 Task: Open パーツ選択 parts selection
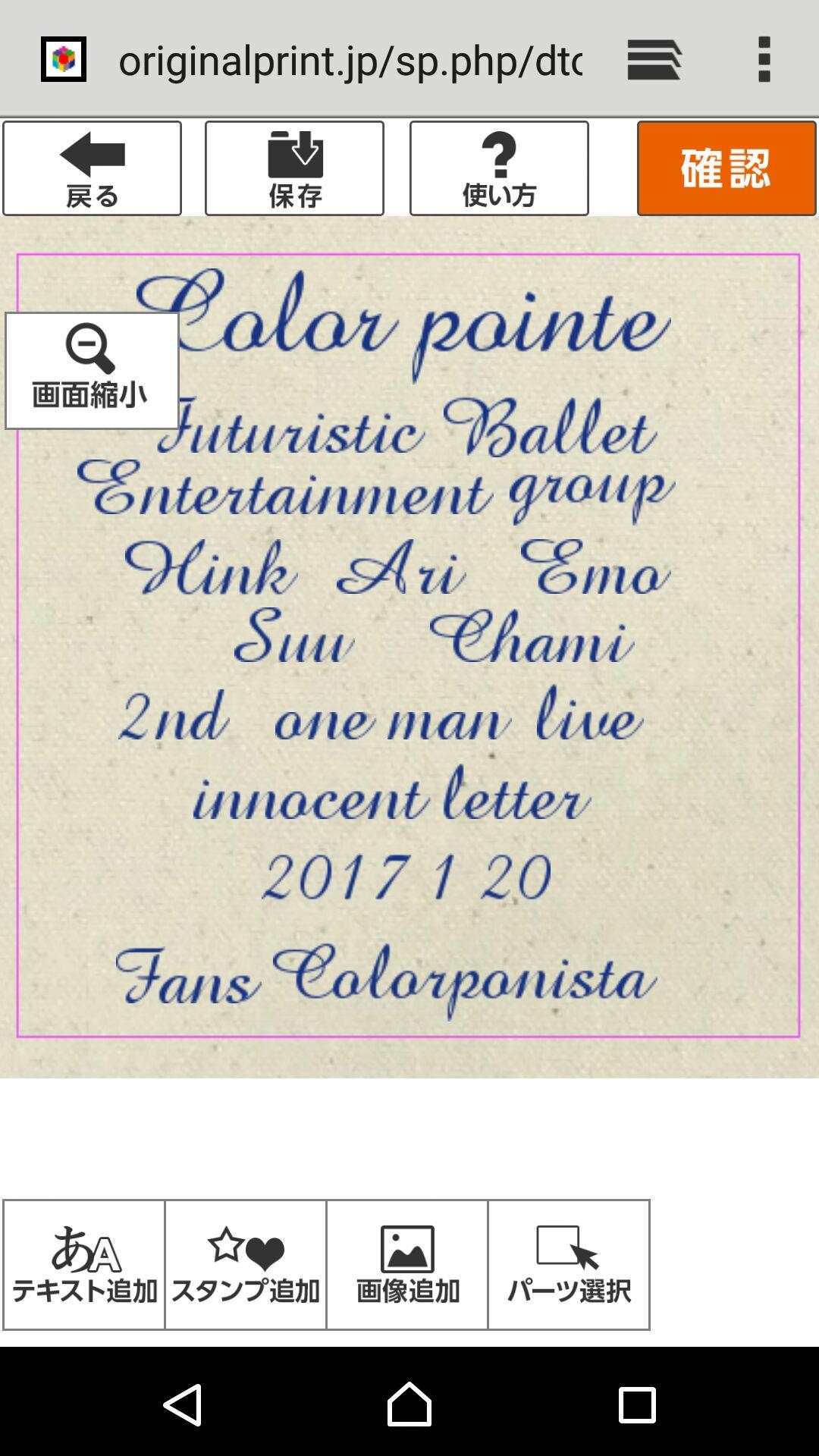coord(569,1264)
